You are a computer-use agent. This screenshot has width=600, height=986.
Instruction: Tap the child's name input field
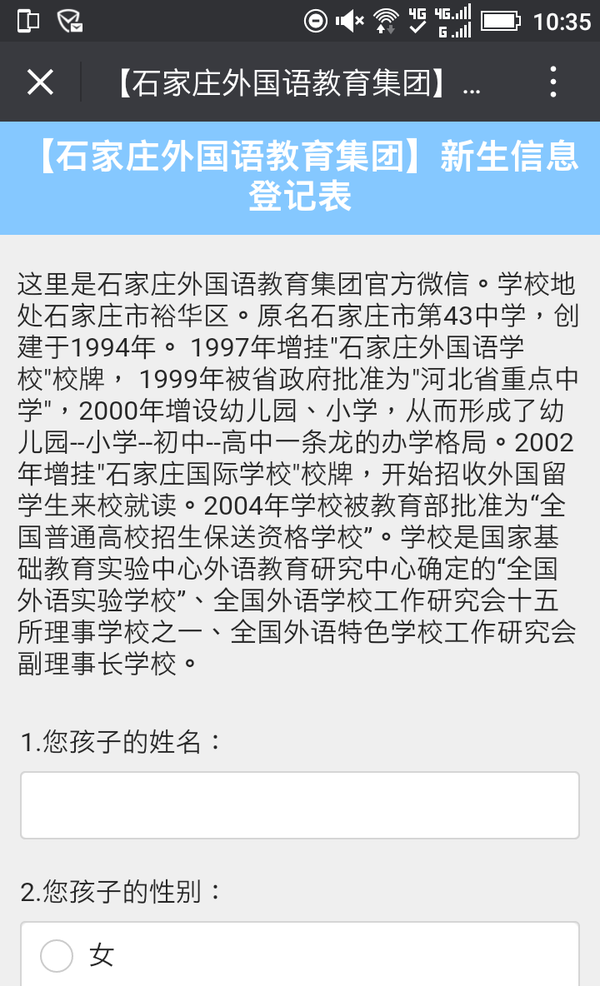[x=299, y=804]
